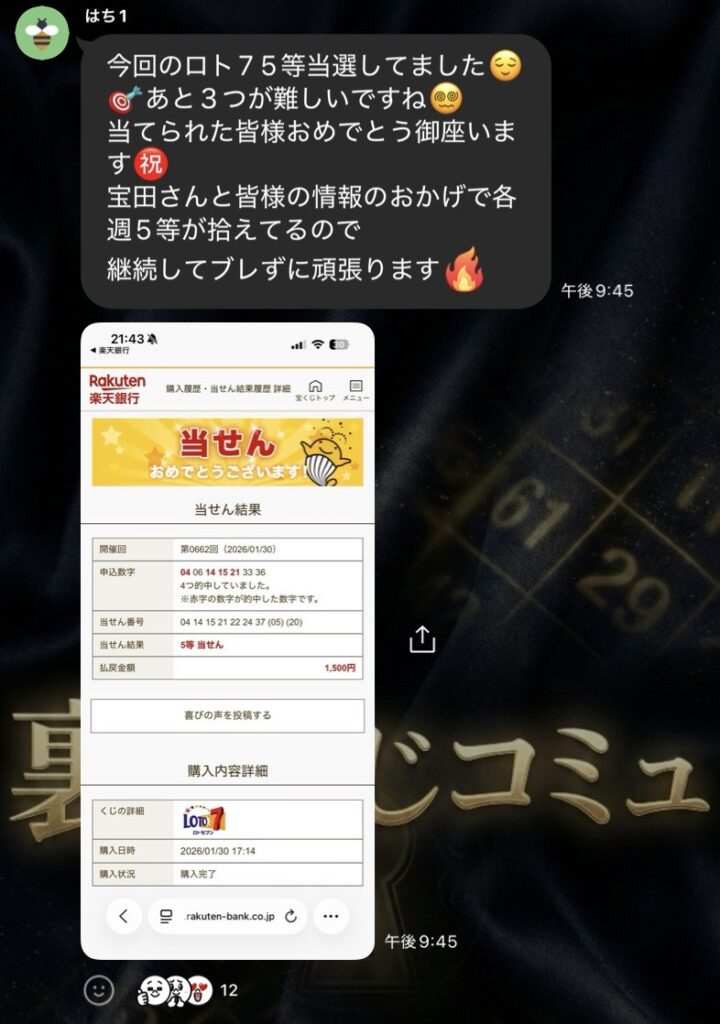Add a reaction with the smiley icon
The height and width of the screenshot is (1024, 720).
[98, 990]
